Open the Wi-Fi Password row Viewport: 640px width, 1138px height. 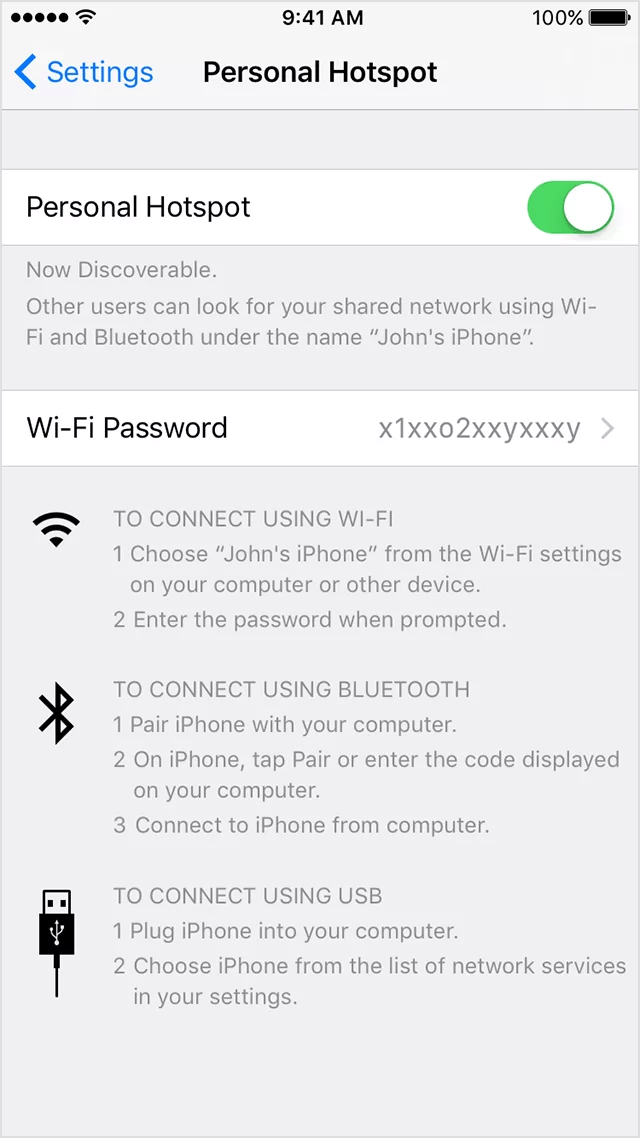320,428
